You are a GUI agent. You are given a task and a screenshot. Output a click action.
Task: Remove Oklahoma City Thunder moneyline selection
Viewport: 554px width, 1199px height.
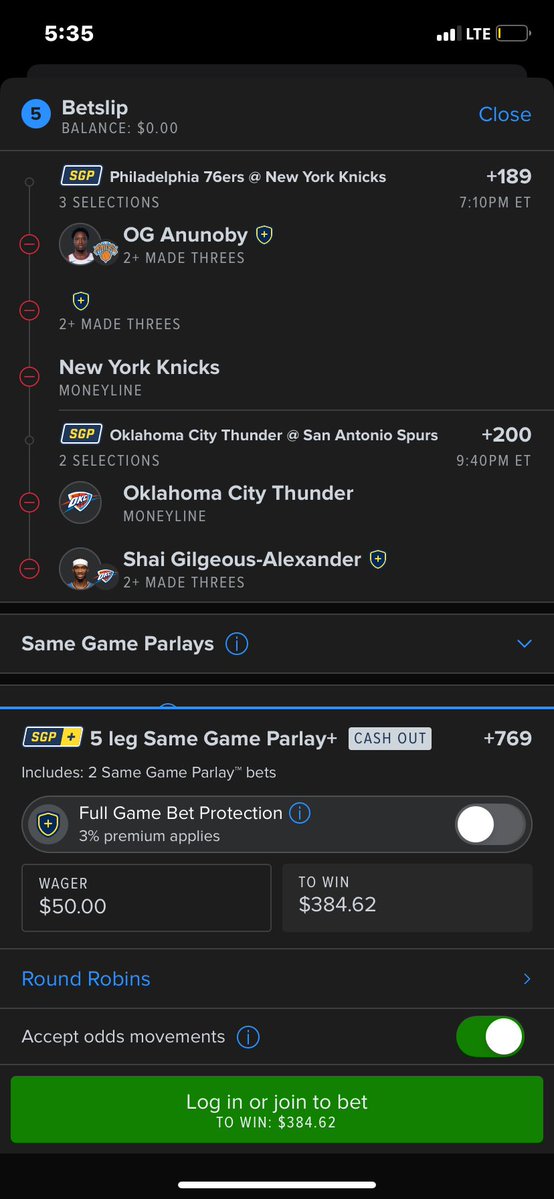point(29,502)
